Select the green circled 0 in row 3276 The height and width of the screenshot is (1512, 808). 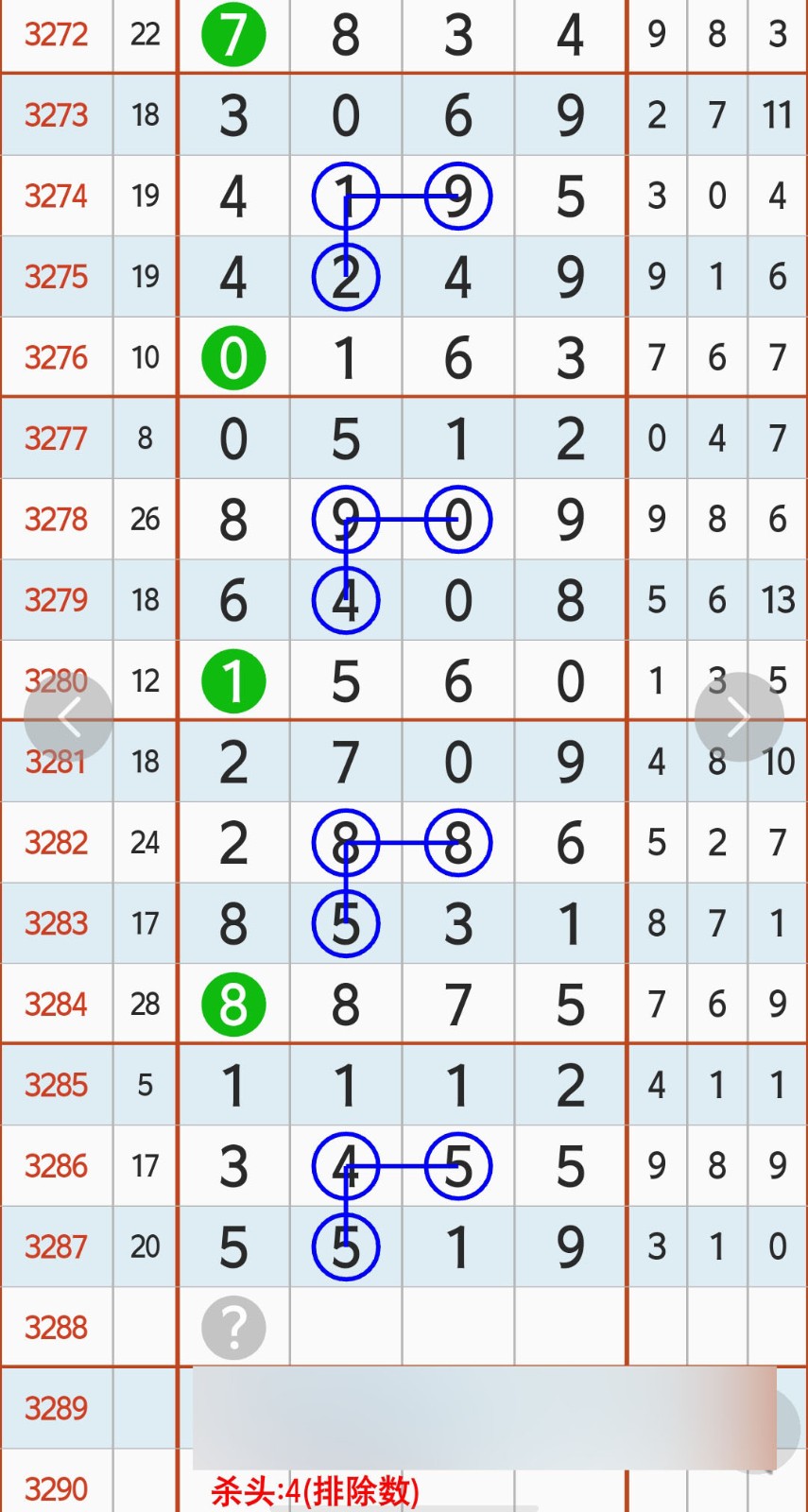coord(234,357)
